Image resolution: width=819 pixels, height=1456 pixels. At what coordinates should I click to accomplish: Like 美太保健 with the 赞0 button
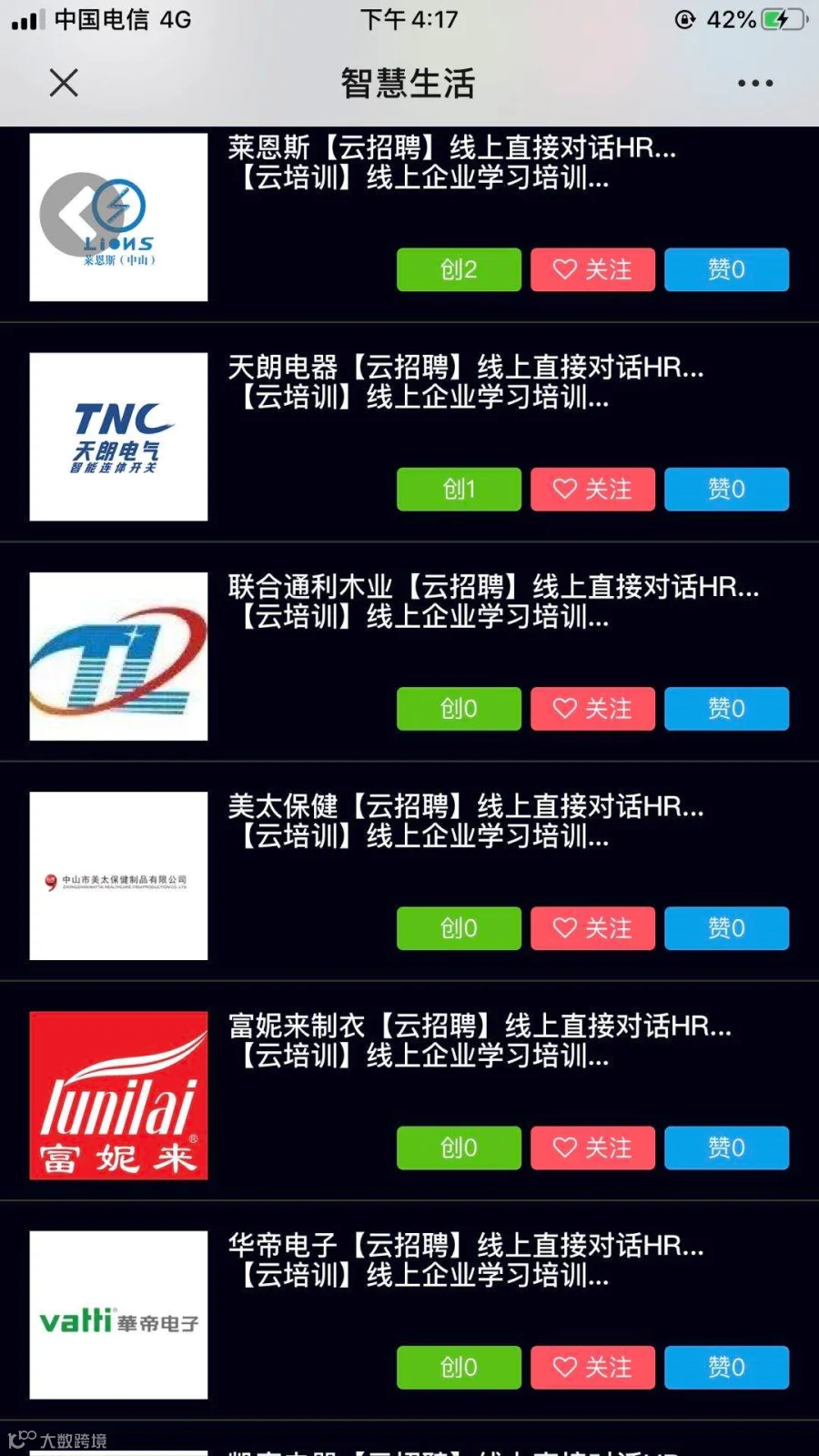click(726, 928)
